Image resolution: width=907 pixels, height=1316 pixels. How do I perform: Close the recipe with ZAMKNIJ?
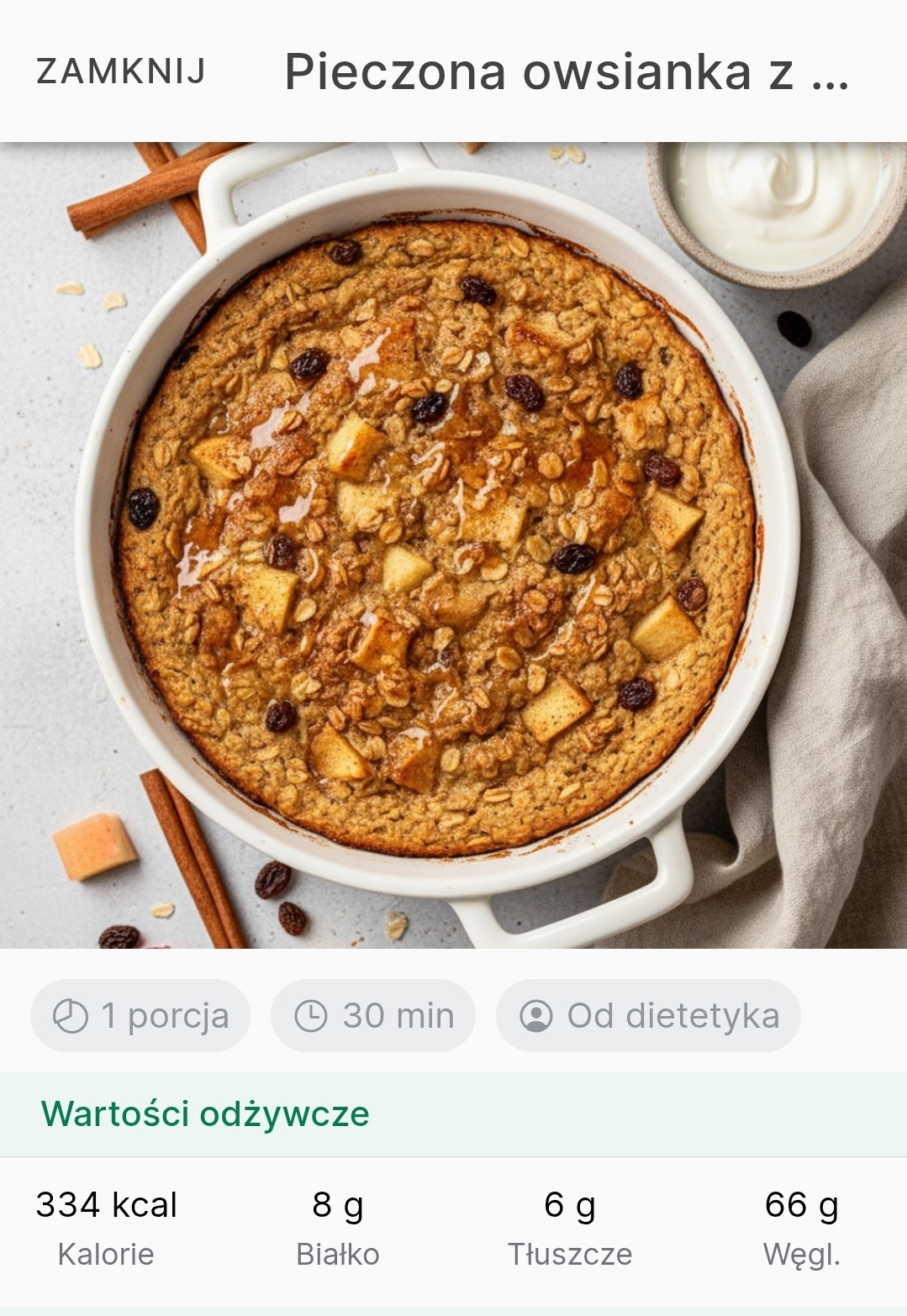point(121,71)
